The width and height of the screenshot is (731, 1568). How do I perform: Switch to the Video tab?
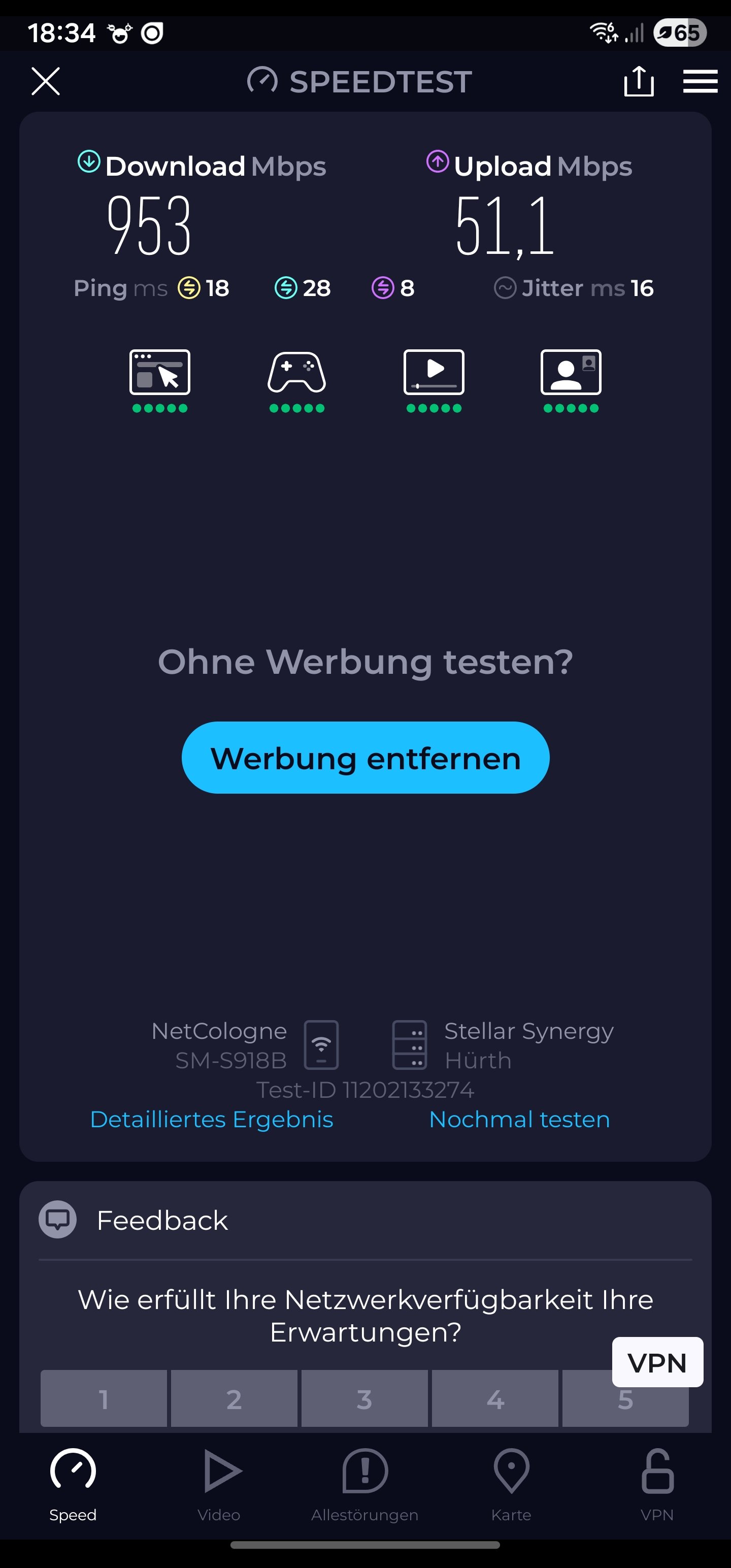219,1483
